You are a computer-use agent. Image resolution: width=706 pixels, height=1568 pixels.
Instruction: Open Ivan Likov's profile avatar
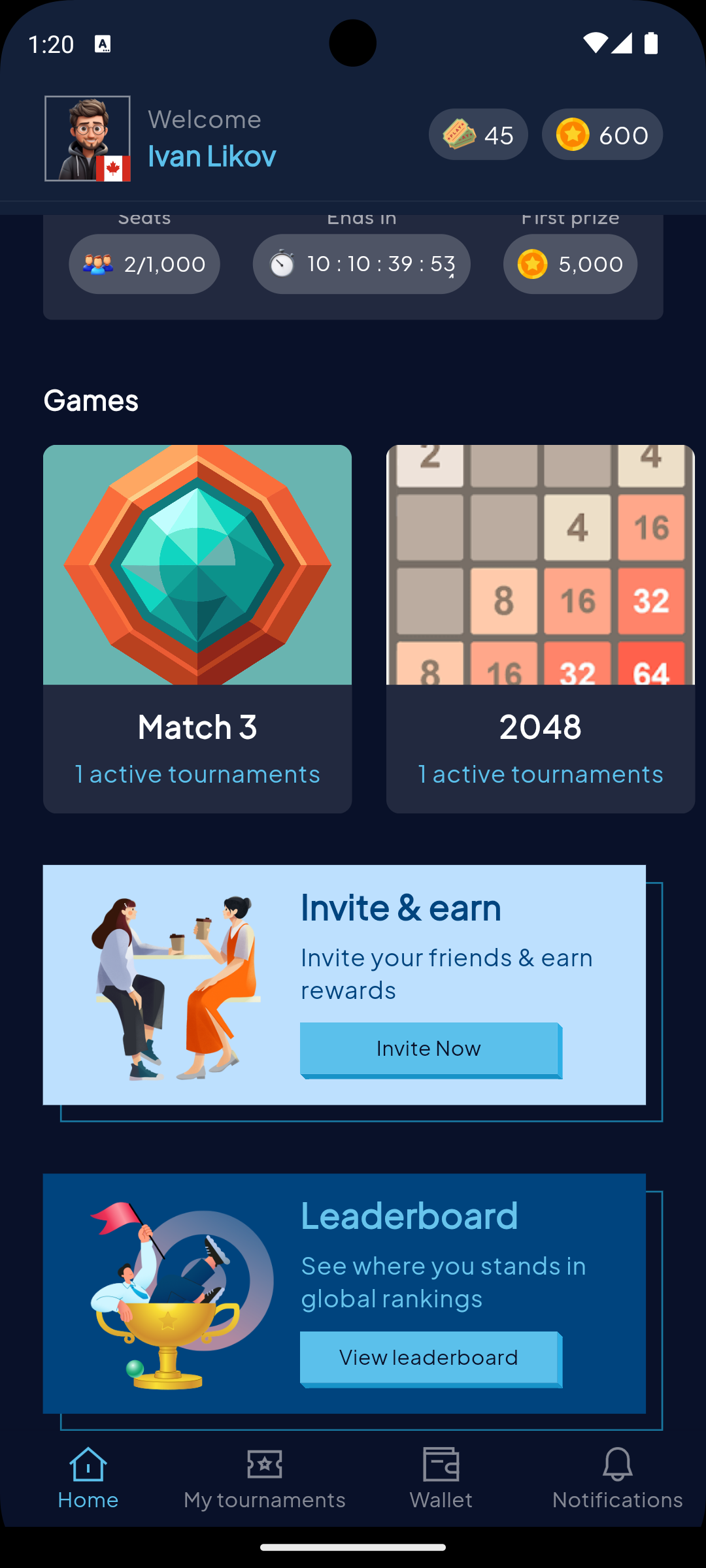tap(88, 139)
